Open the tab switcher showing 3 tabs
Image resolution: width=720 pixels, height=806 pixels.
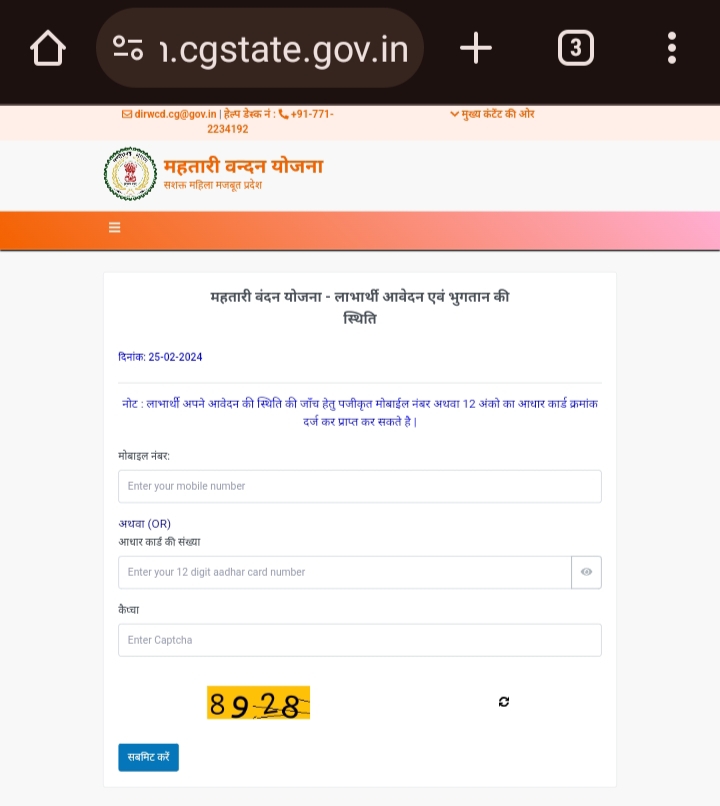pyautogui.click(x=575, y=48)
